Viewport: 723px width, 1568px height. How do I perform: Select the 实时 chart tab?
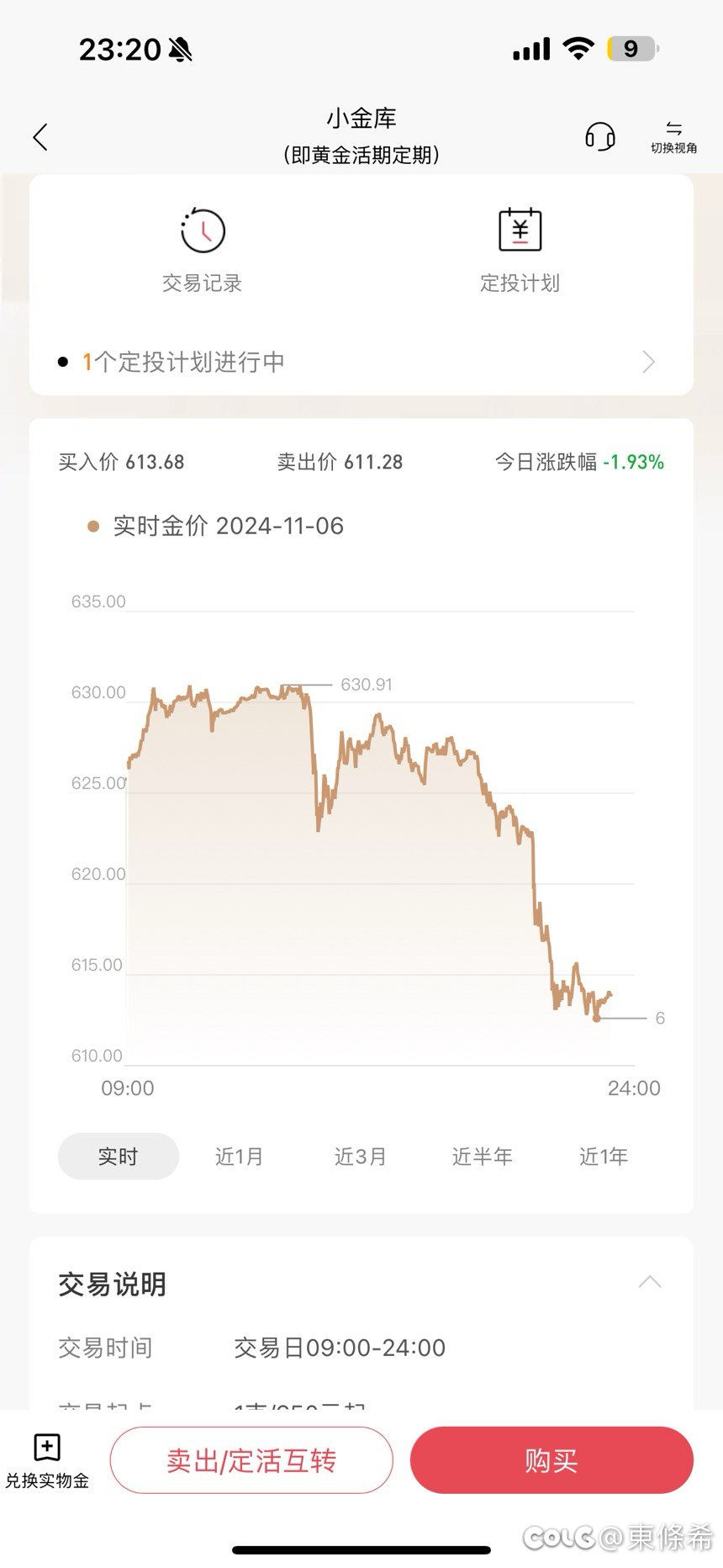click(118, 1157)
